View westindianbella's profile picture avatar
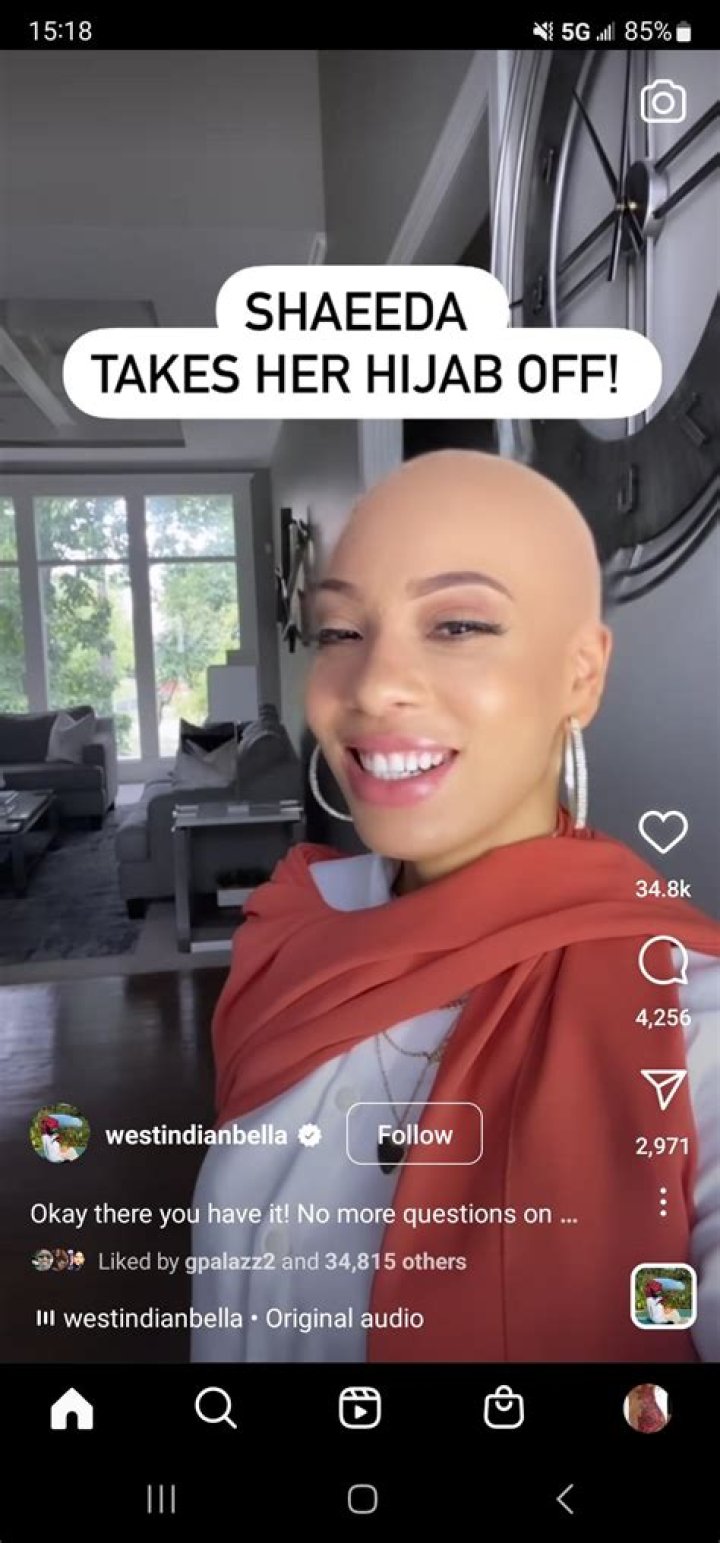The width and height of the screenshot is (720, 1543). 60,1134
